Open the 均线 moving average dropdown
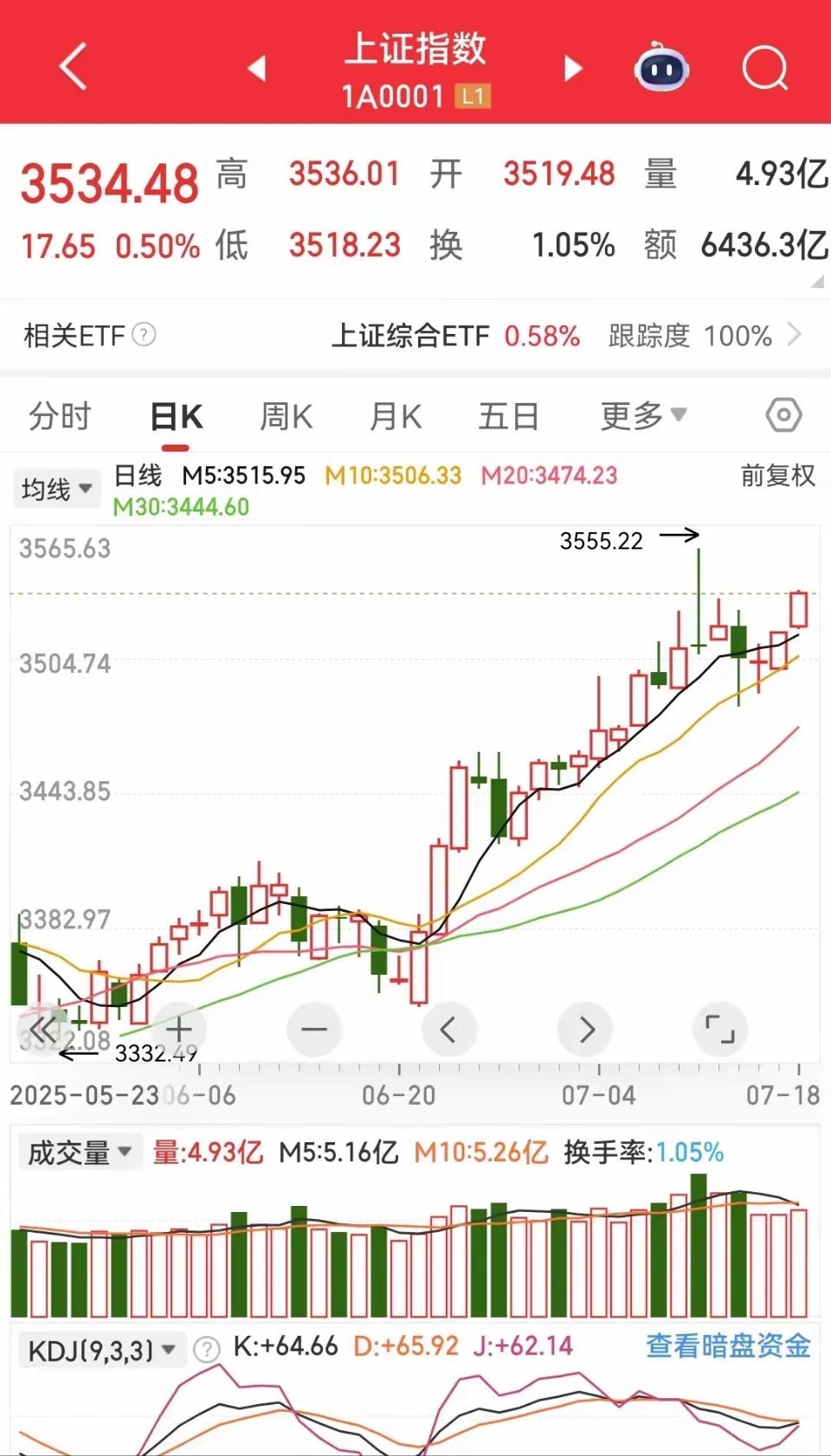Viewport: 831px width, 1456px height. point(56,487)
